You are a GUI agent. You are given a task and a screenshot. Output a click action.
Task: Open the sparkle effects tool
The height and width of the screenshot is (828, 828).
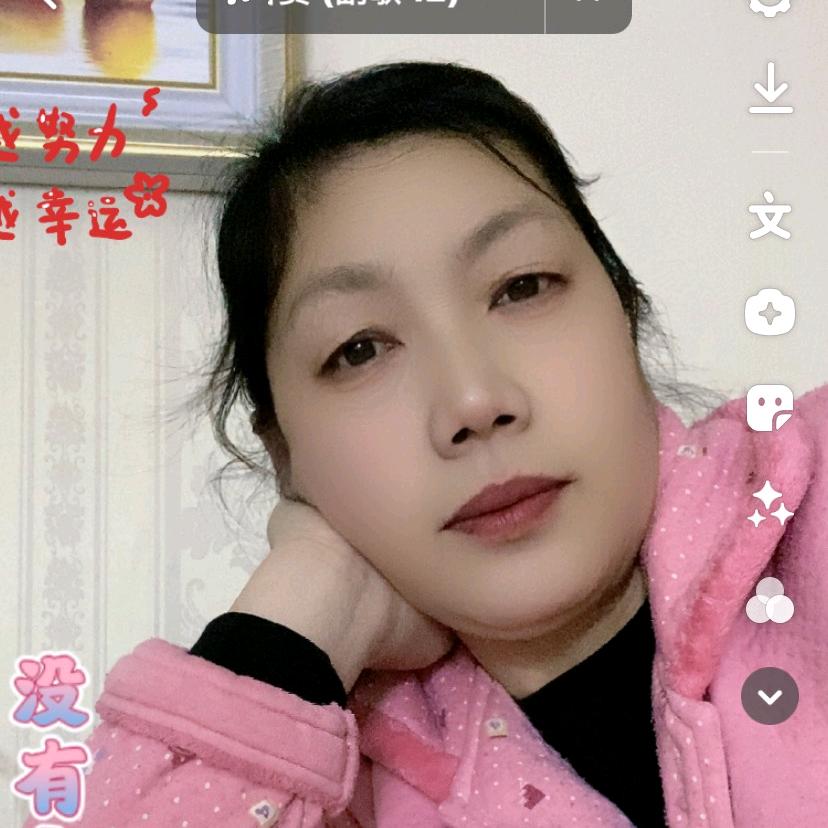click(x=770, y=504)
